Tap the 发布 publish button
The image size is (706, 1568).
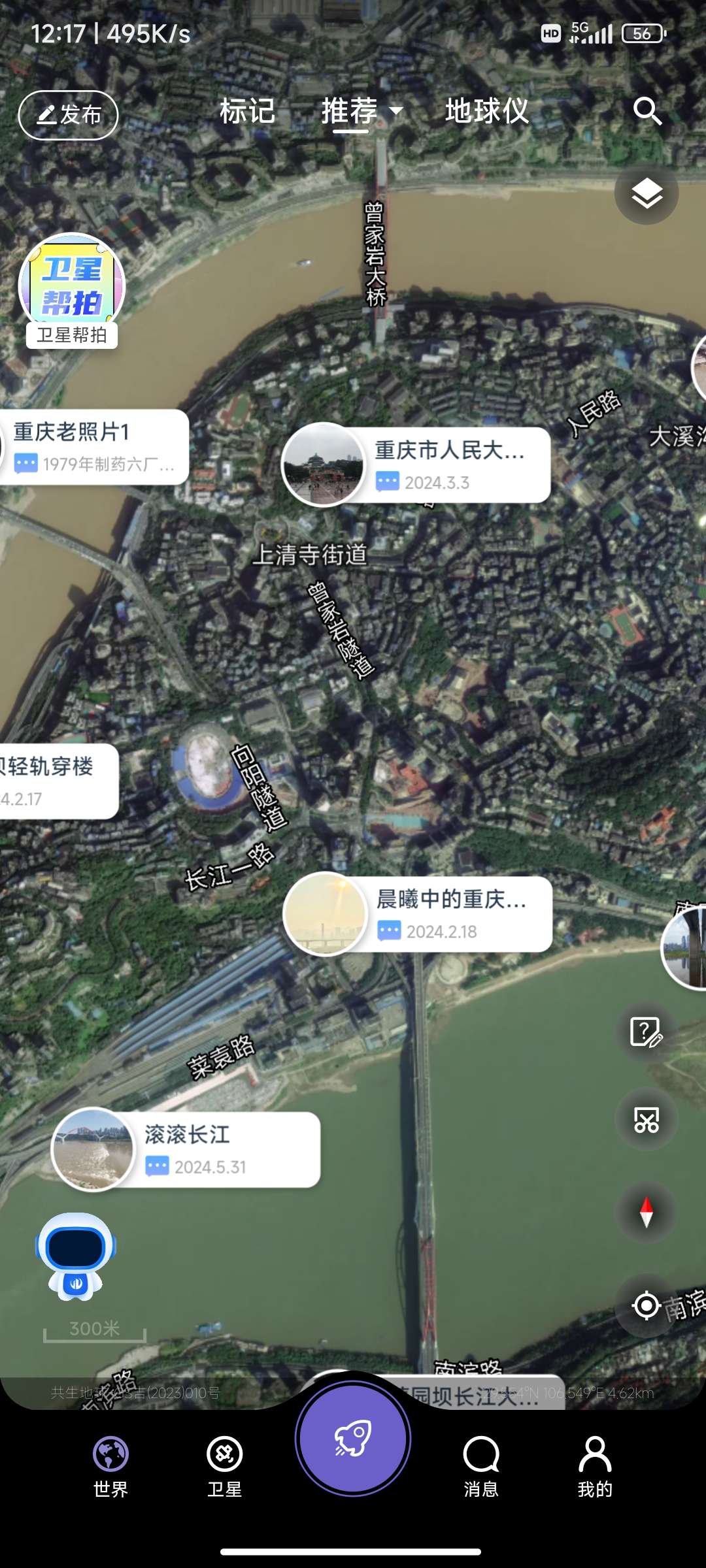coord(69,115)
